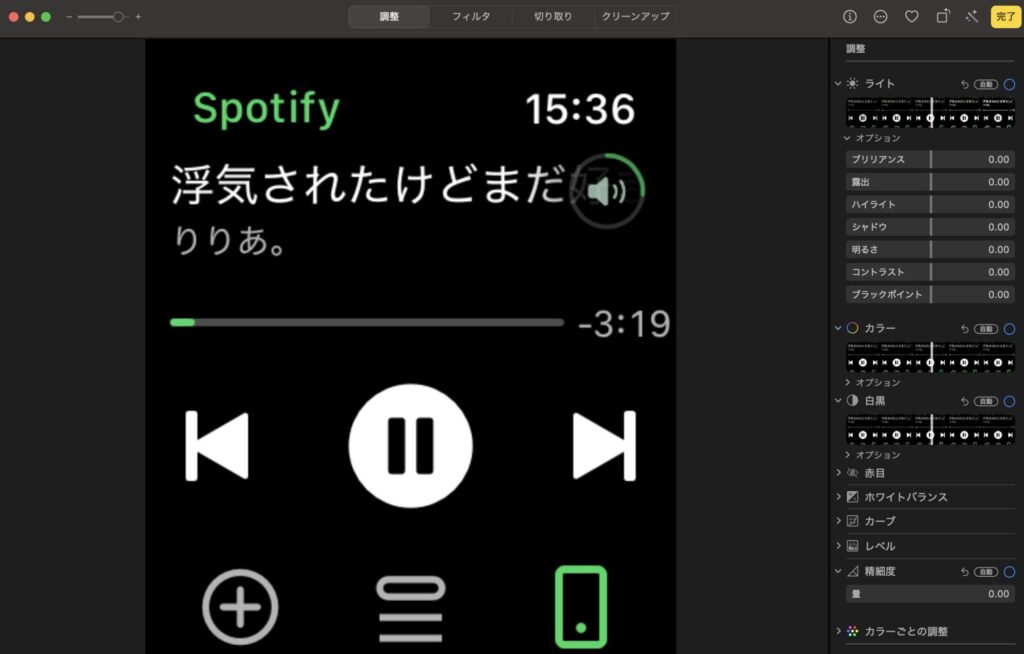This screenshot has height=654, width=1024.
Task: Open the クリーンアップ tab
Action: [x=634, y=17]
